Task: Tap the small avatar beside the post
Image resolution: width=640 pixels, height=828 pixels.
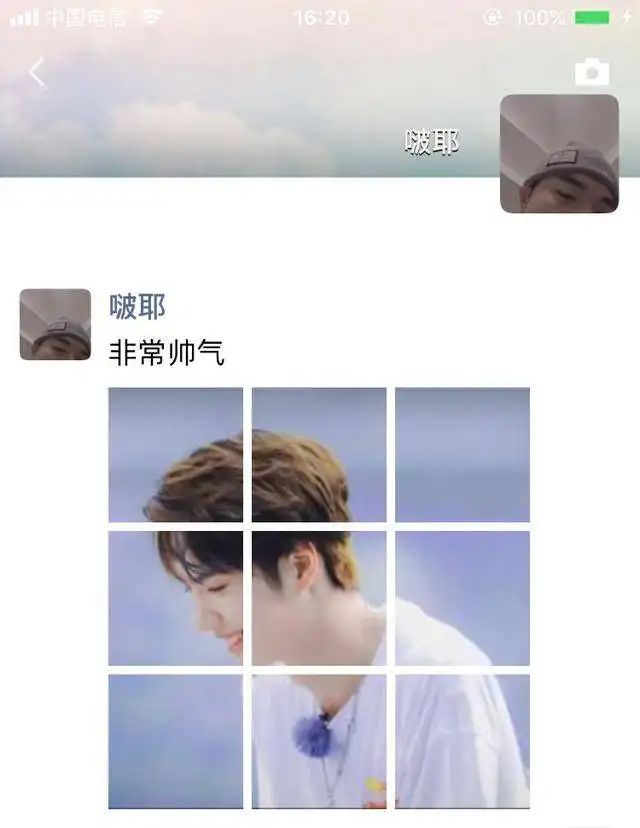Action: (55, 324)
